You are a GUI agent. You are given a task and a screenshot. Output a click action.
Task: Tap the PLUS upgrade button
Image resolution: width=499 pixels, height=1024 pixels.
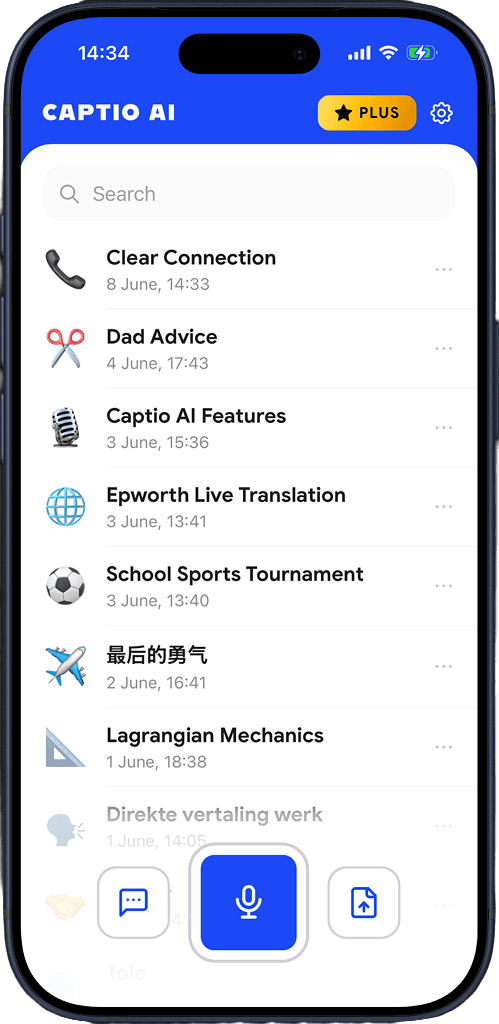(x=367, y=113)
